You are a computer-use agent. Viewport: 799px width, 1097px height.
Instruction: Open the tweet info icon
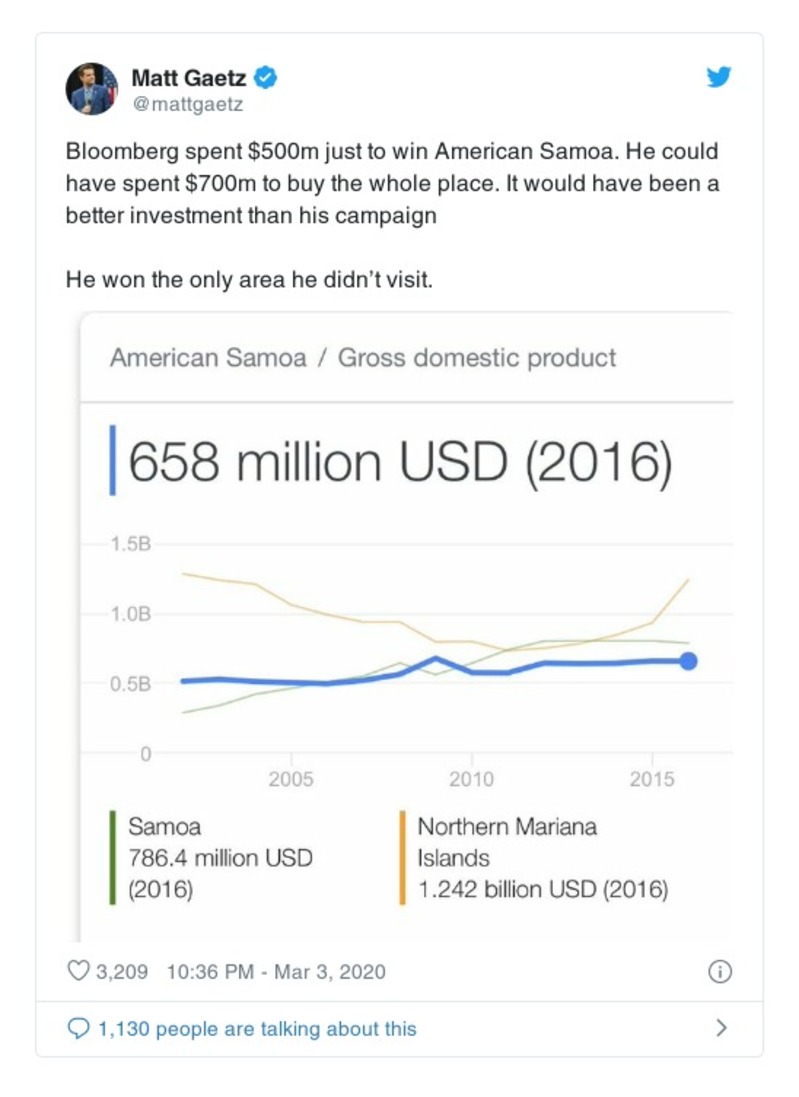point(720,971)
